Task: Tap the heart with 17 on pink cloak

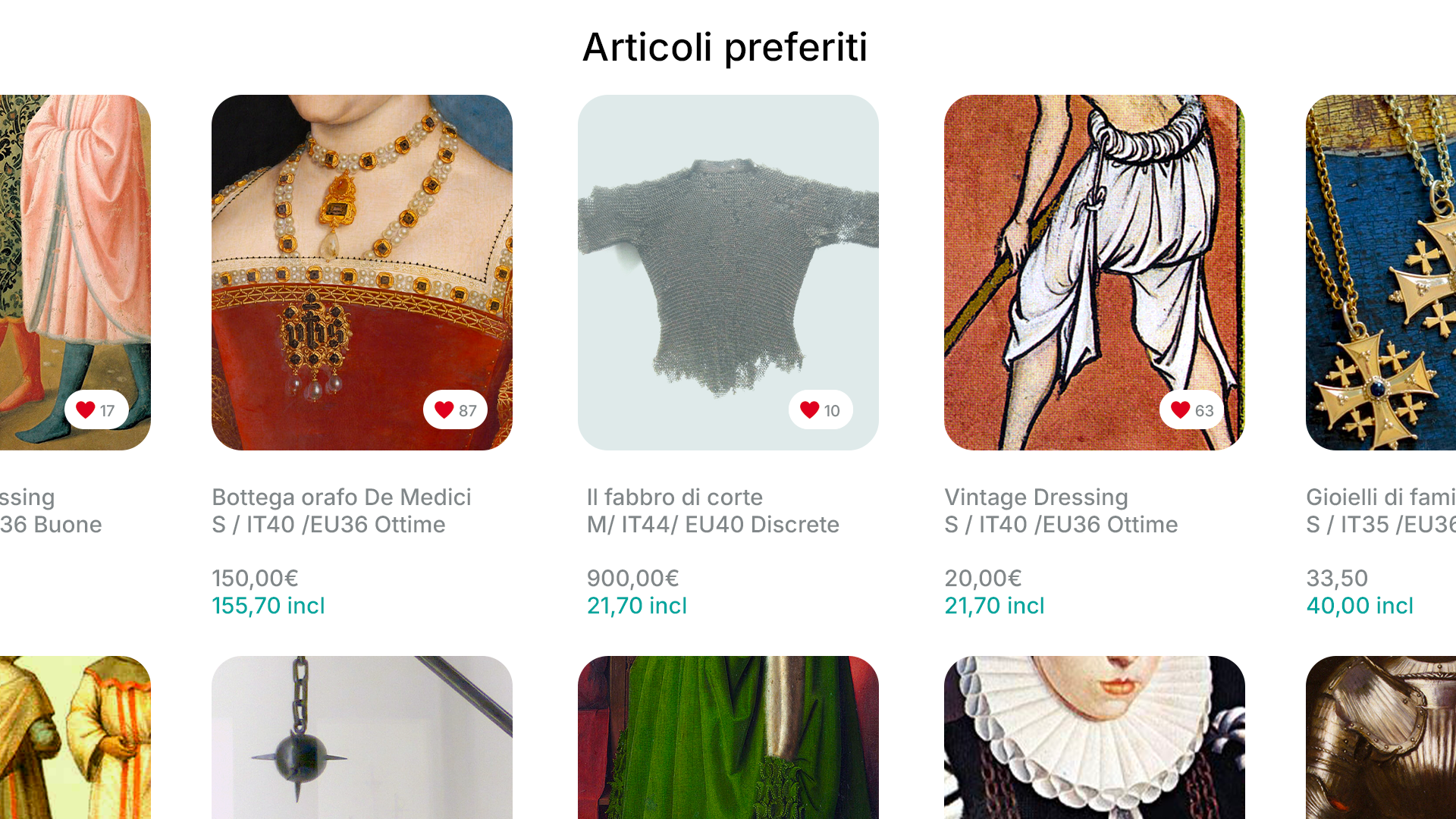Action: (86, 410)
